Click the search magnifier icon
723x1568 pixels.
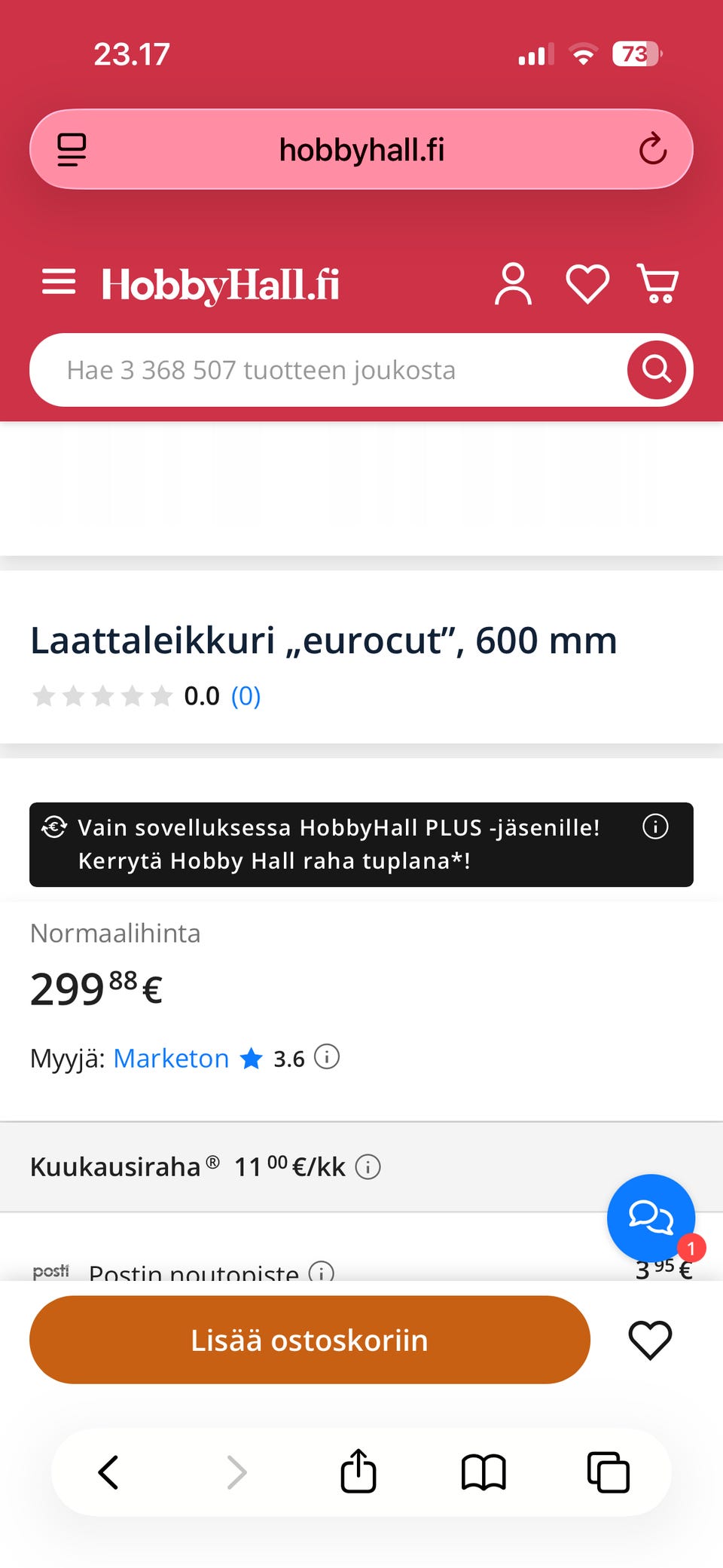pos(655,369)
